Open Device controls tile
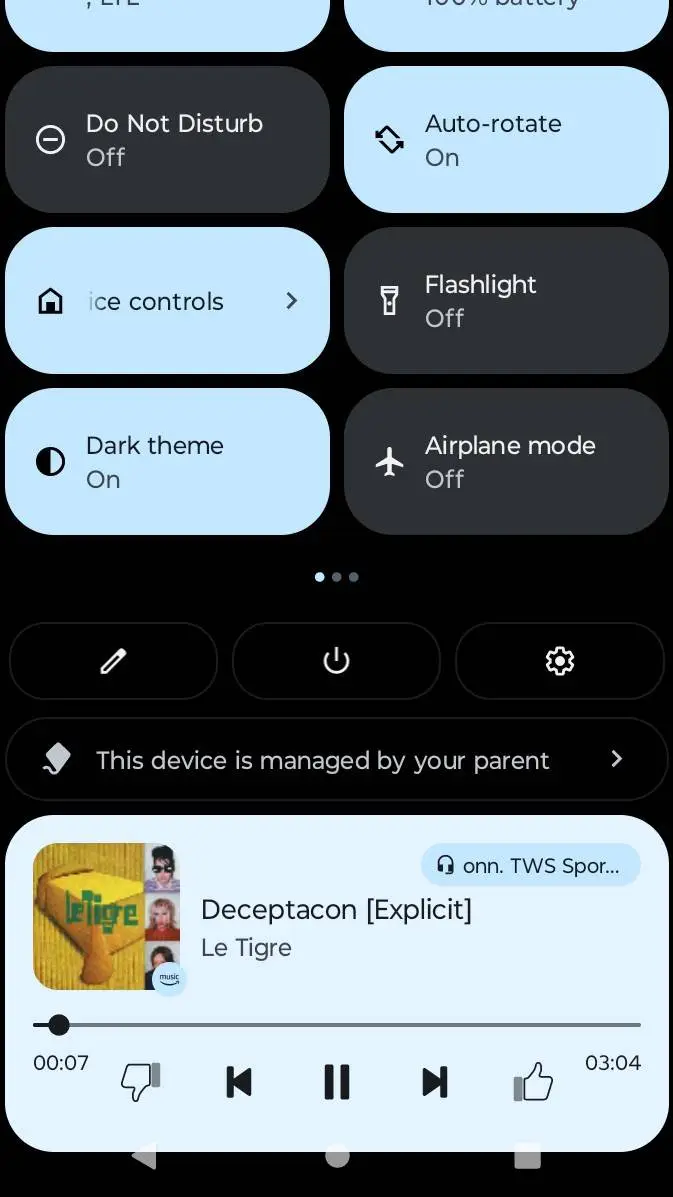This screenshot has width=673, height=1197. [167, 301]
